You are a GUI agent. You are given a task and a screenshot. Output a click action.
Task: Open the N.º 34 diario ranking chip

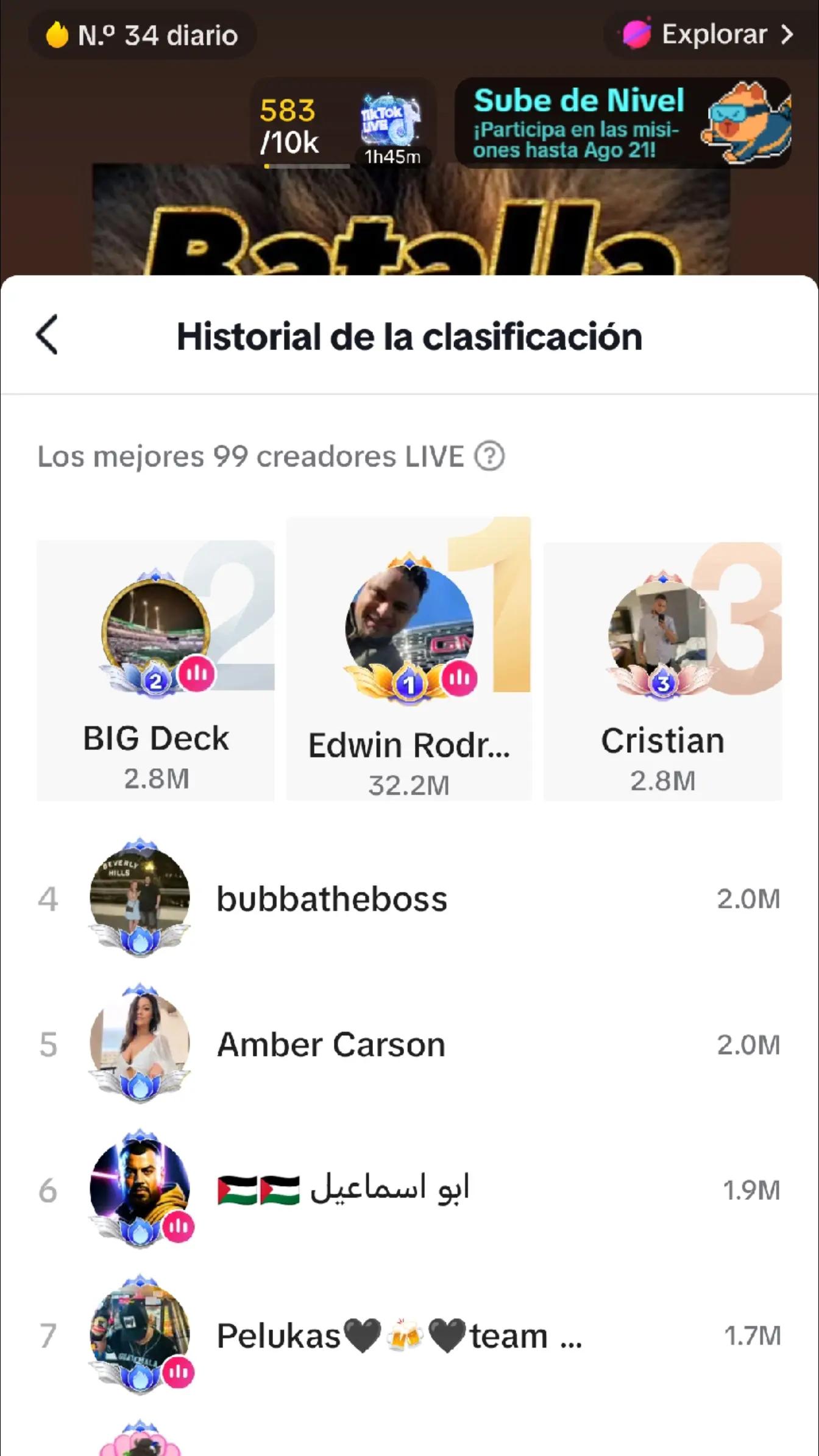click(142, 35)
